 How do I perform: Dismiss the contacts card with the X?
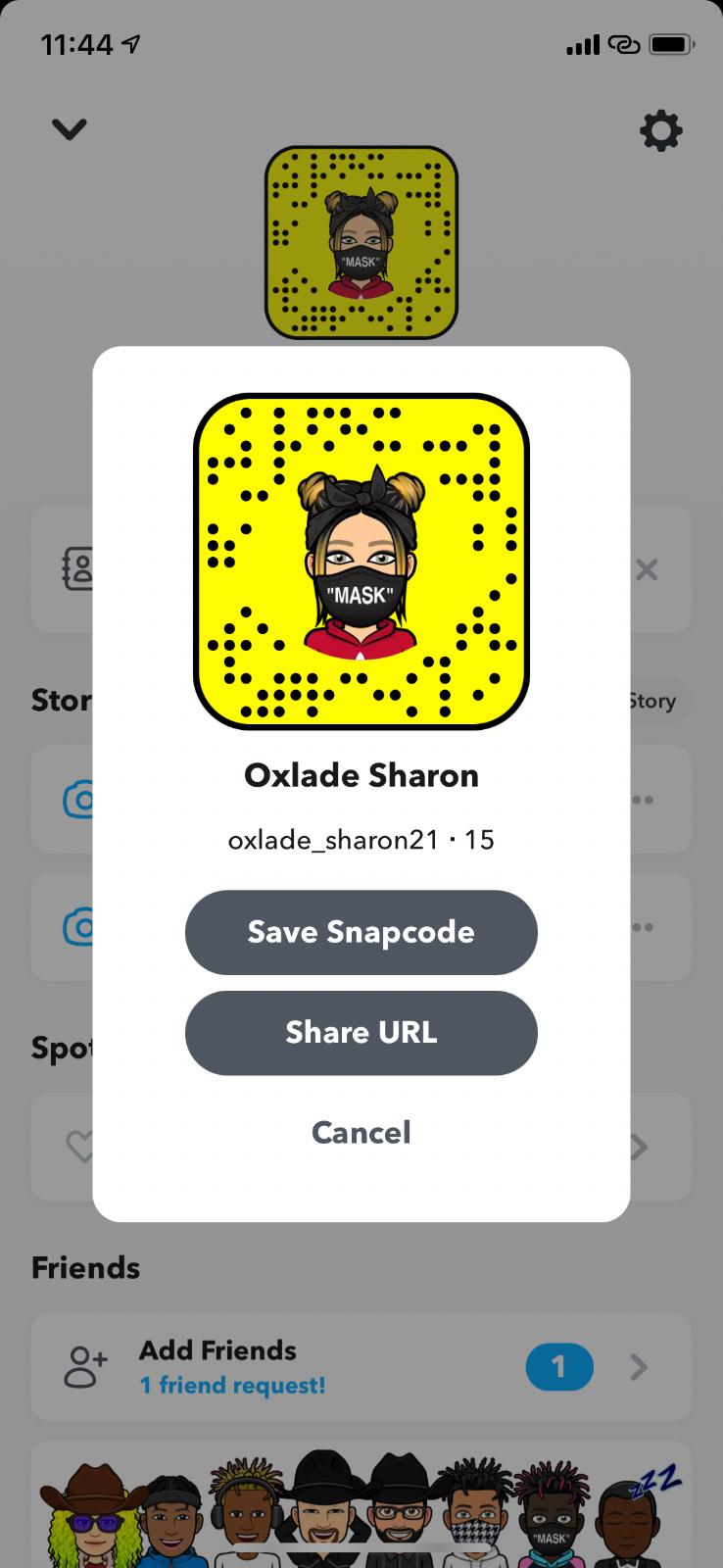click(647, 569)
